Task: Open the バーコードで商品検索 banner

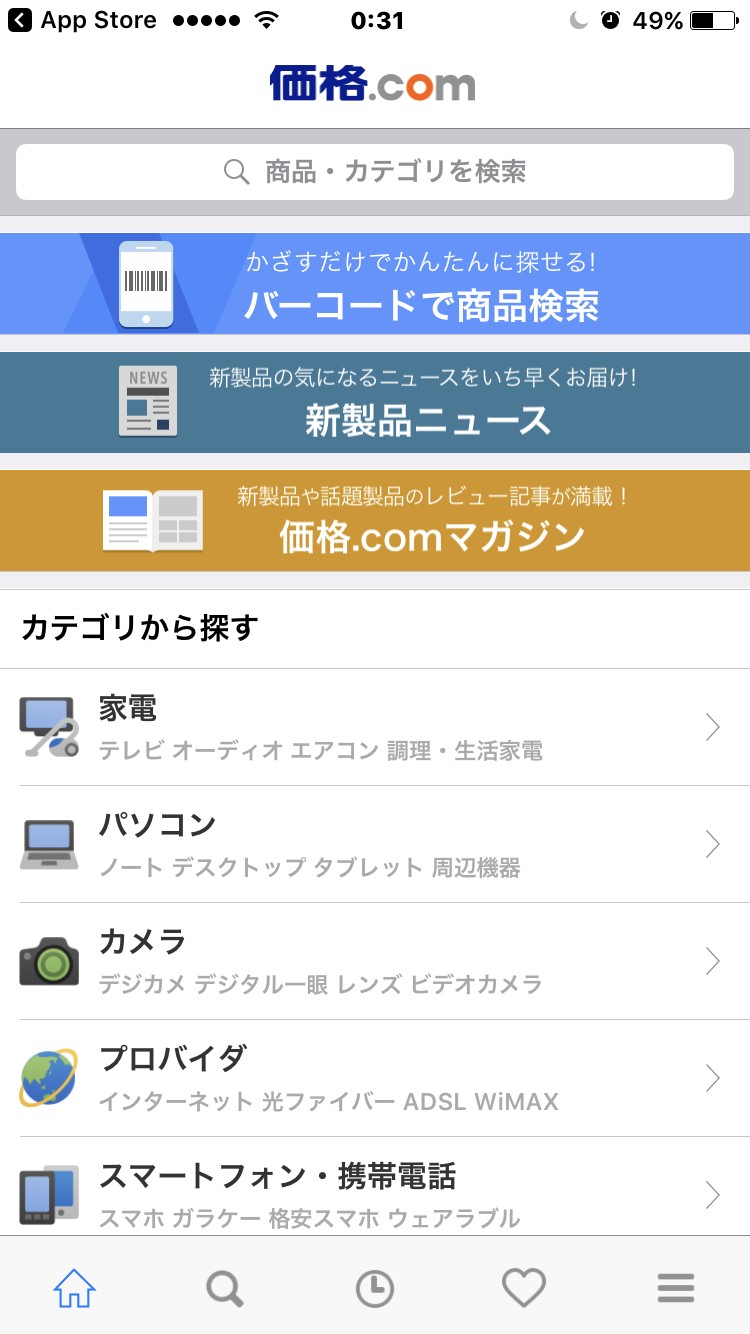Action: point(375,284)
